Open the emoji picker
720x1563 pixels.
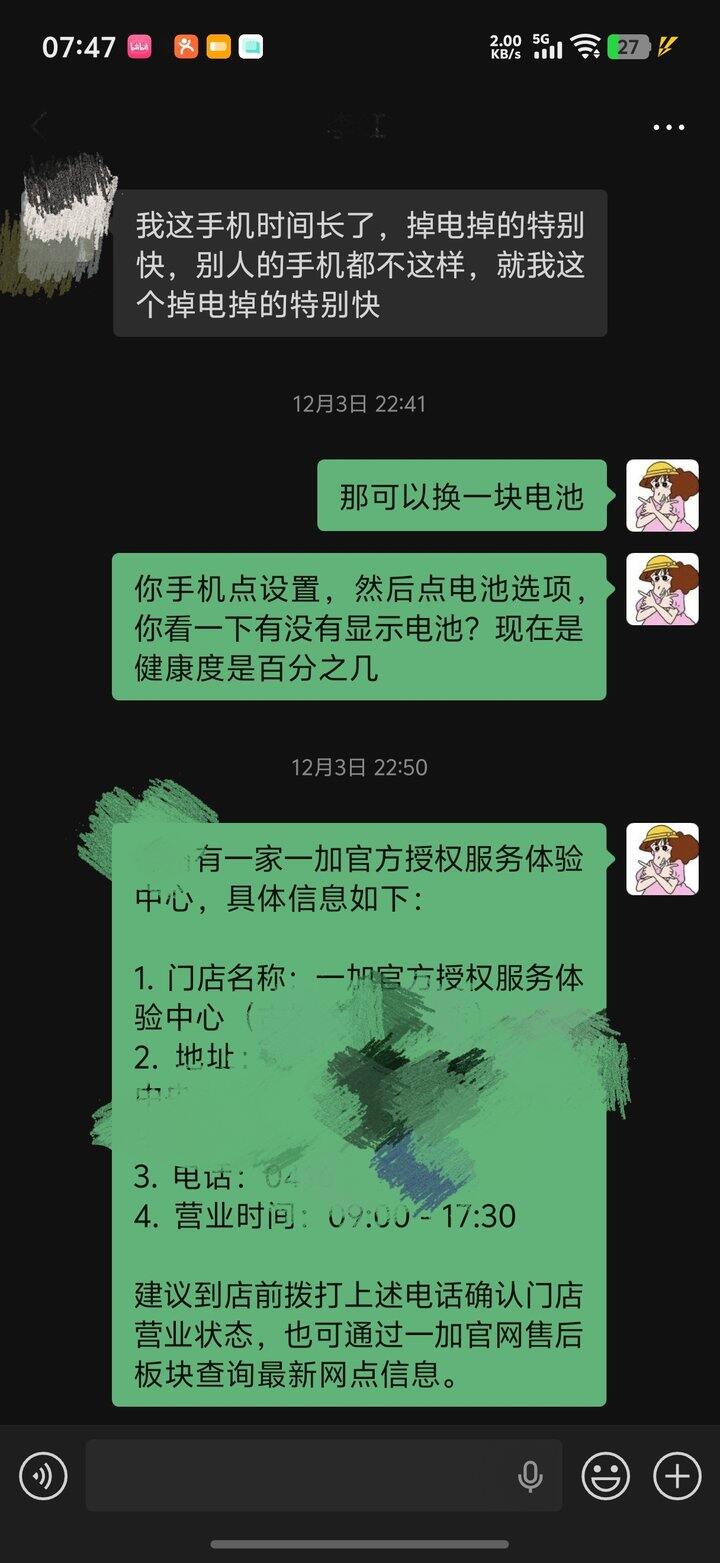click(x=606, y=1476)
